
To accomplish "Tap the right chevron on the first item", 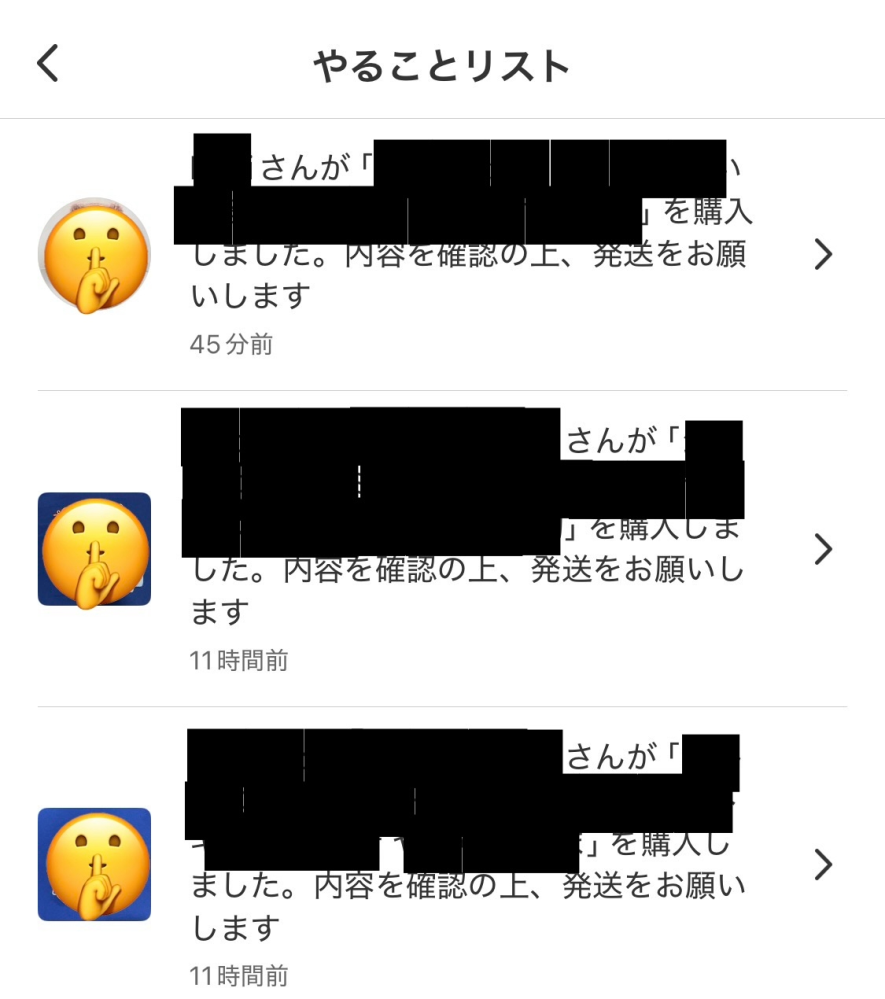I will coord(822,255).
